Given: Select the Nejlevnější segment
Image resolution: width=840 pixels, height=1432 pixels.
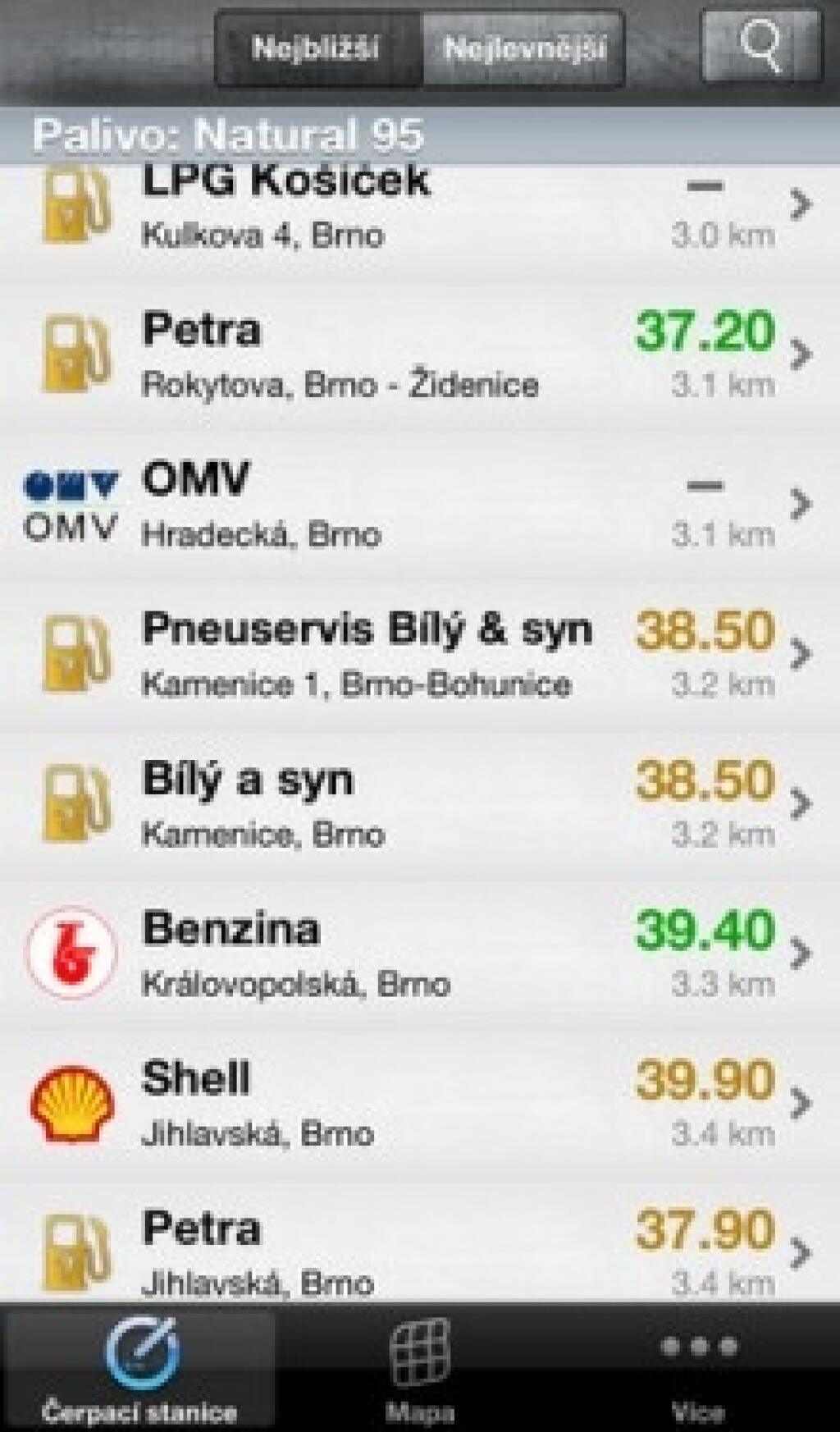Looking at the screenshot, I should pyautogui.click(x=524, y=48).
